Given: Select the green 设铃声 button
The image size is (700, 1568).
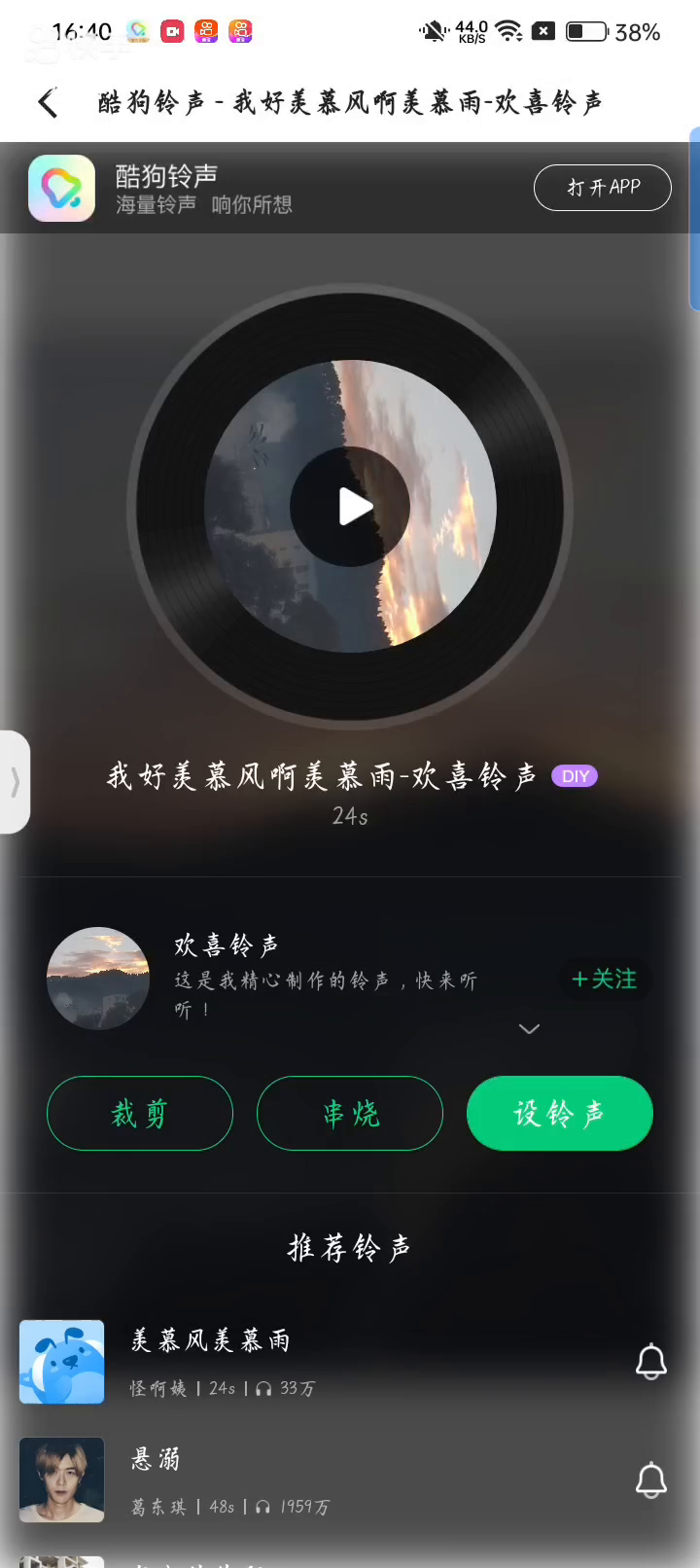Looking at the screenshot, I should 559,1114.
